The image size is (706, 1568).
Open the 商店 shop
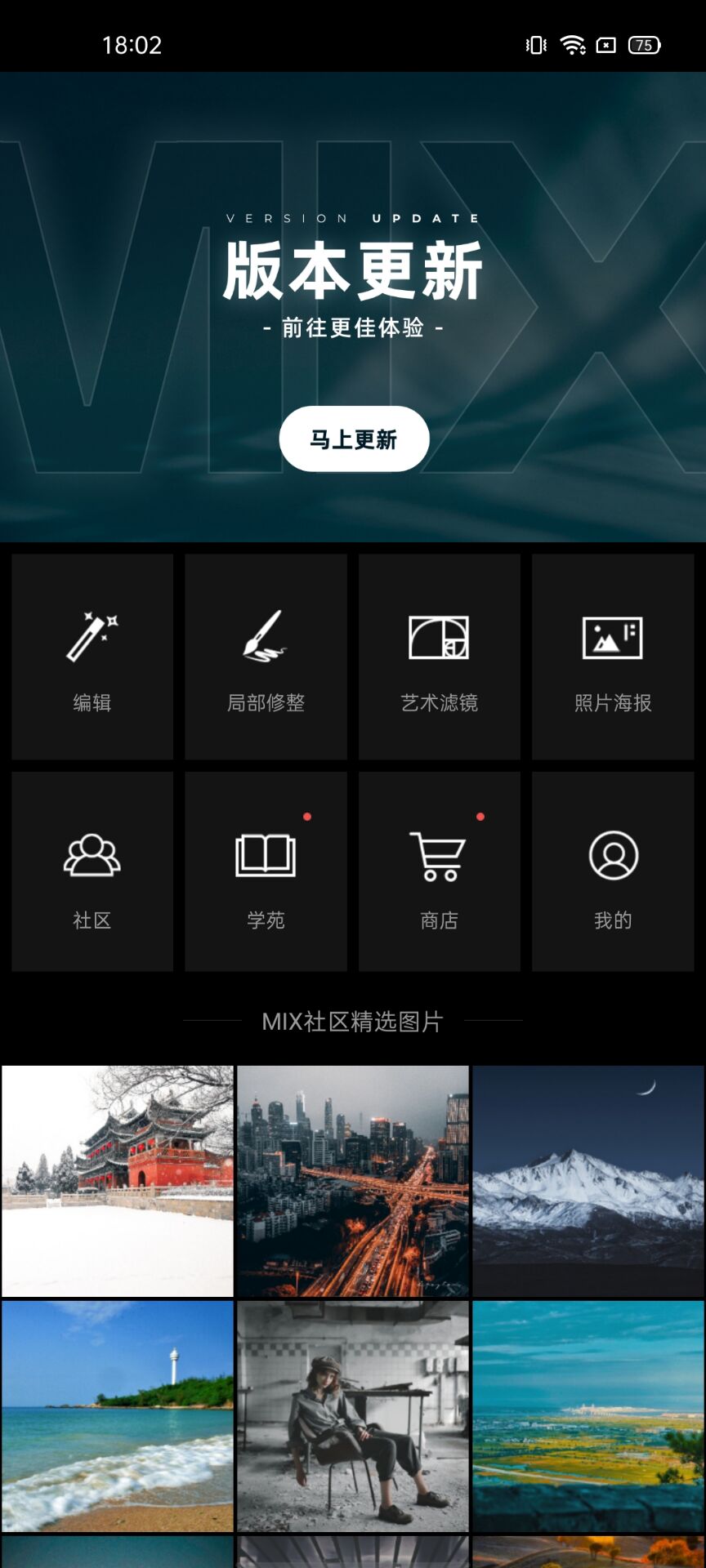pyautogui.click(x=439, y=871)
